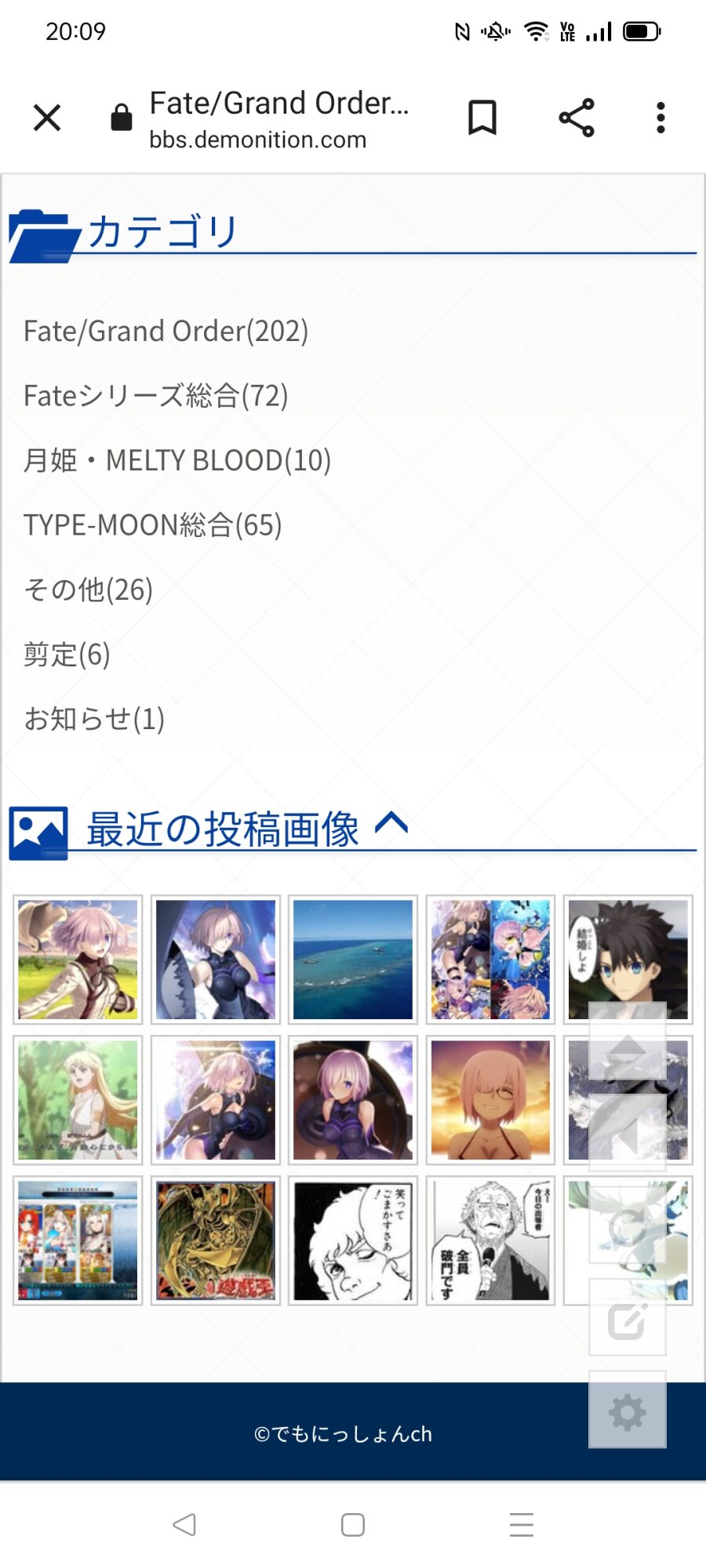
Task: Open the その他(26) category
Action: (89, 590)
